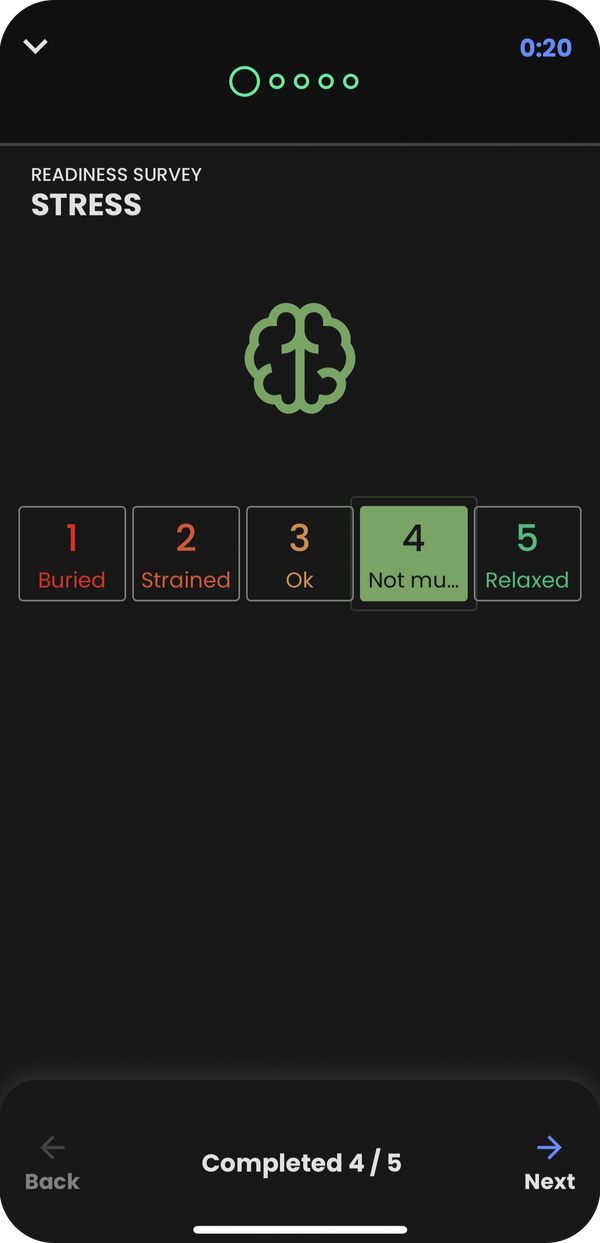Go to the Next survey question
This screenshot has width=600, height=1243.
(x=549, y=1162)
